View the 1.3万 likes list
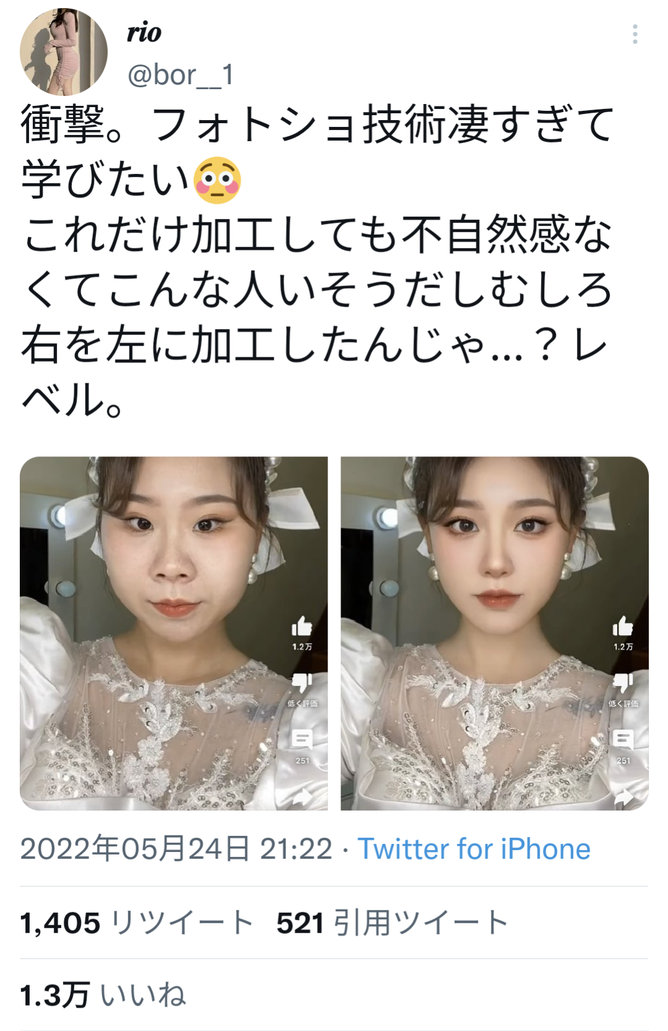Image resolution: width=668 pixels, height=1031 pixels. [103, 995]
